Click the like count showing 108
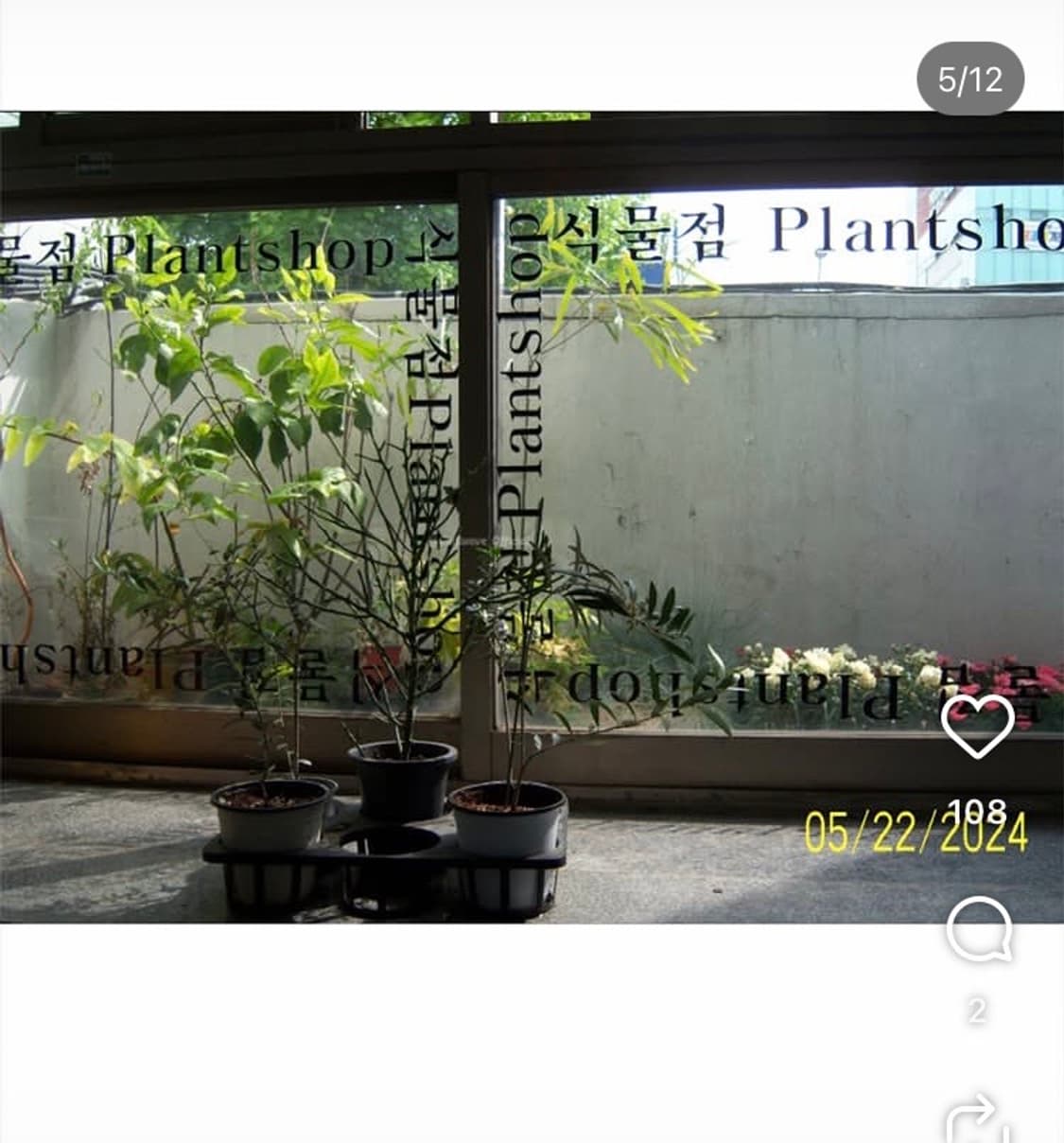Image resolution: width=1064 pixels, height=1143 pixels. pyautogui.click(x=979, y=810)
